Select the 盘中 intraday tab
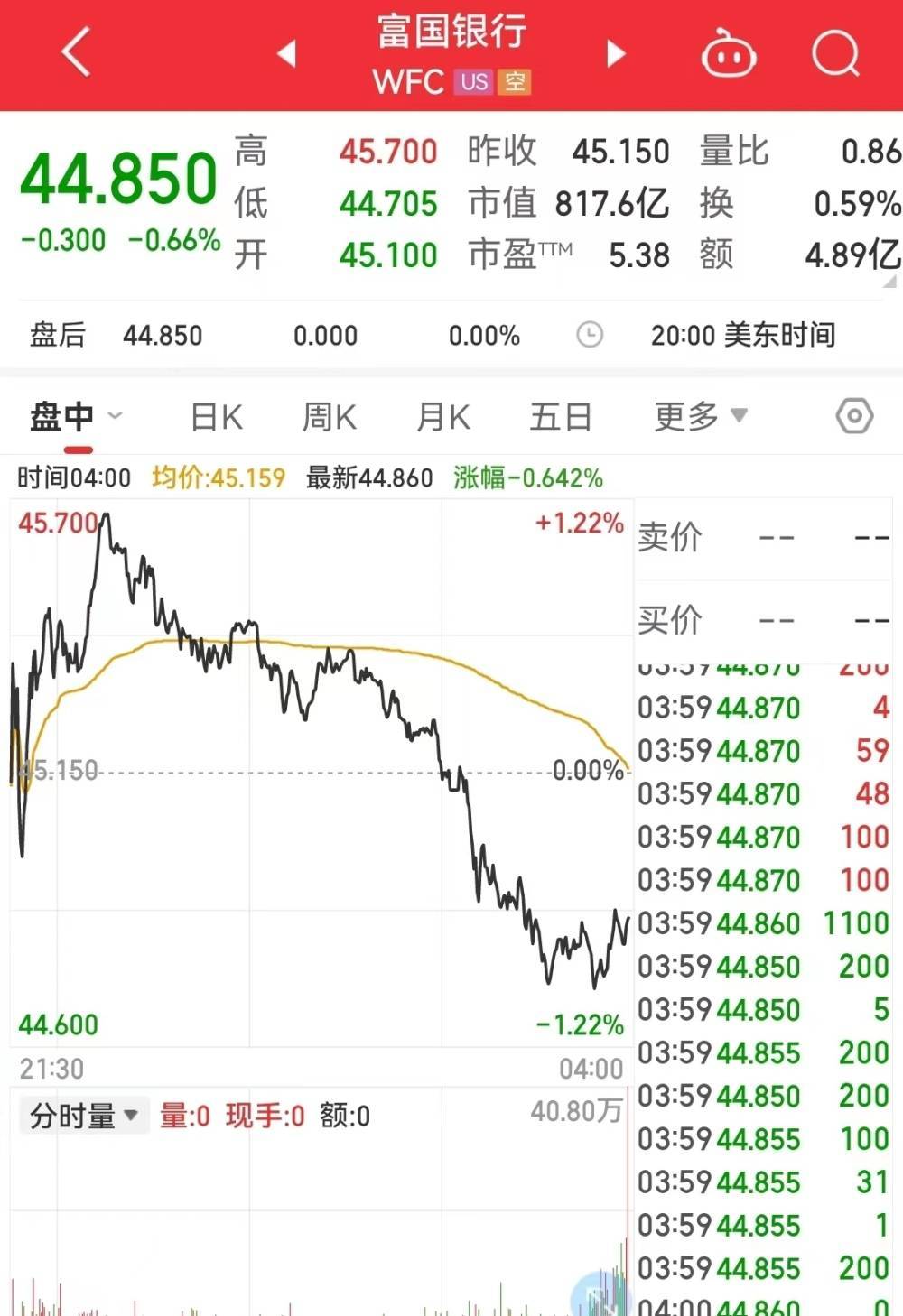This screenshot has height=1316, width=903. pyautogui.click(x=63, y=417)
